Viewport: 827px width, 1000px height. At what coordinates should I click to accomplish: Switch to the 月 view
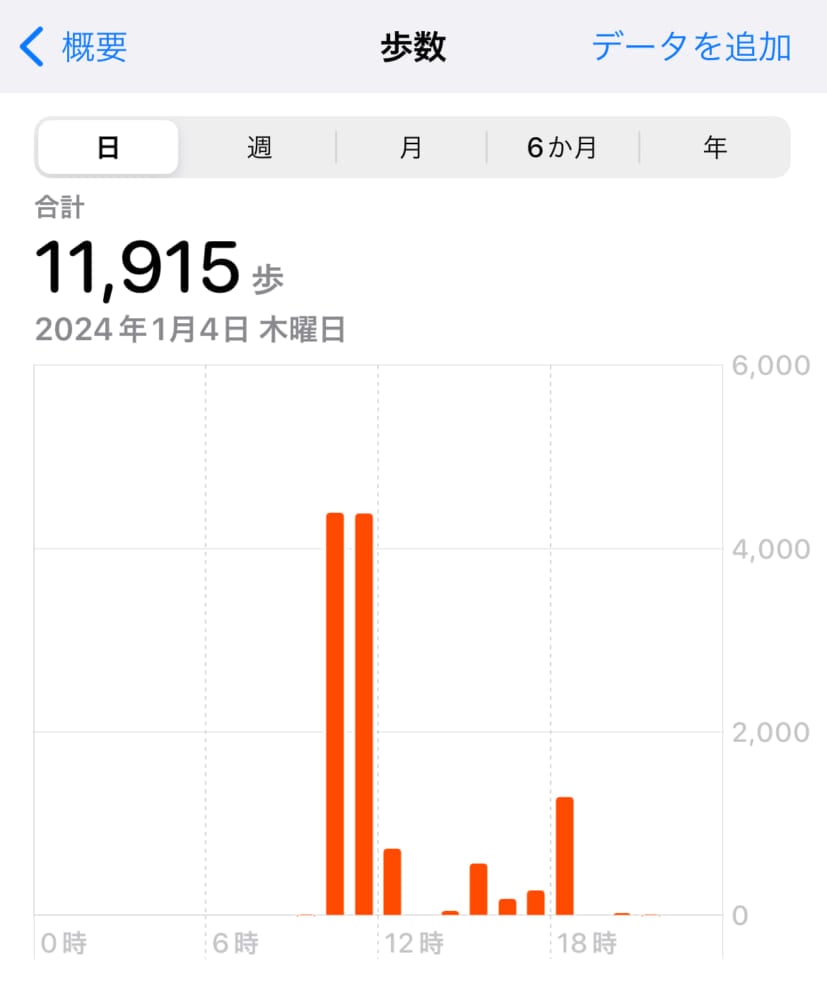click(411, 148)
